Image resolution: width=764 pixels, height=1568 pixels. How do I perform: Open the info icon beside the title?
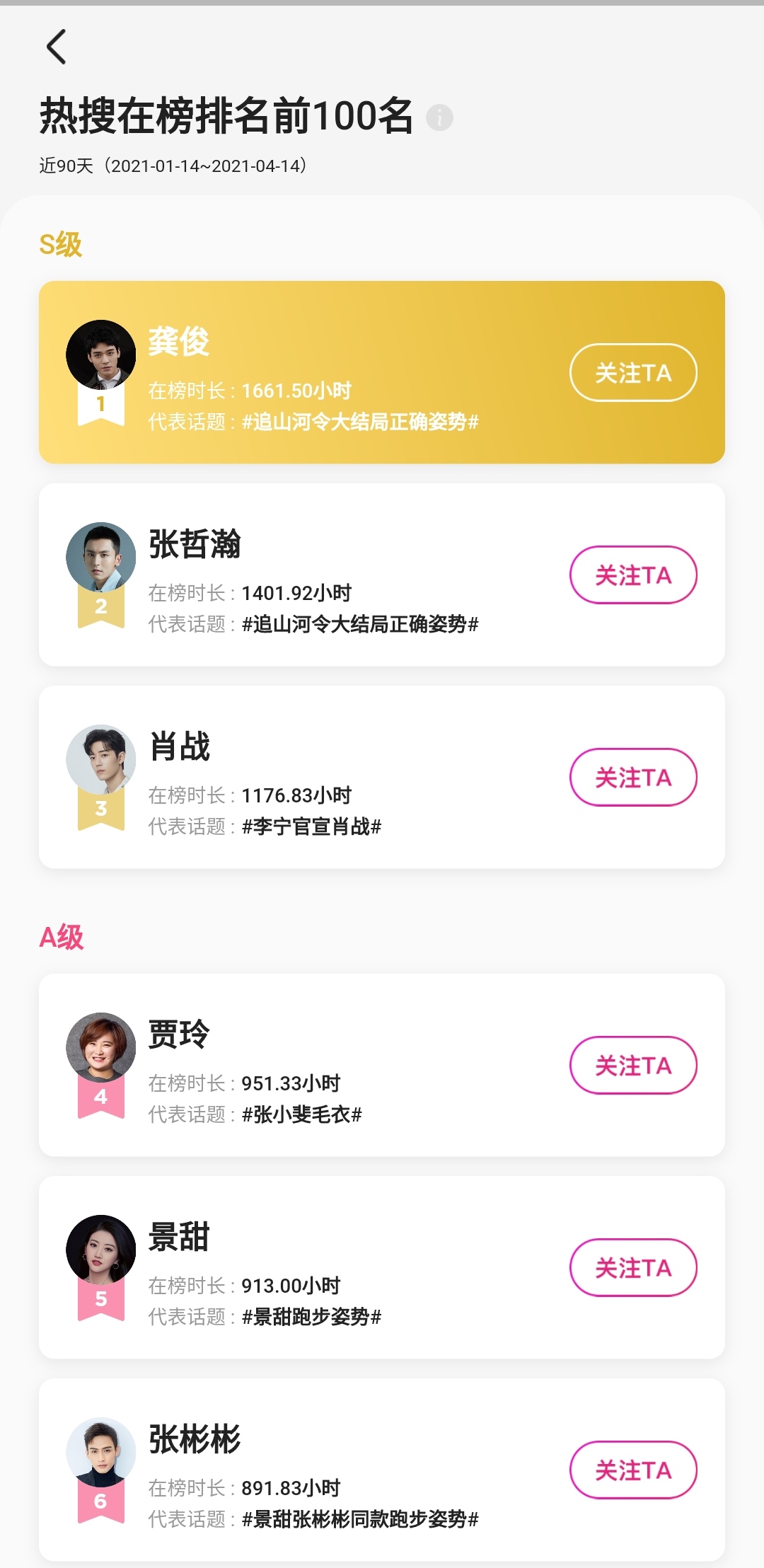[x=439, y=117]
